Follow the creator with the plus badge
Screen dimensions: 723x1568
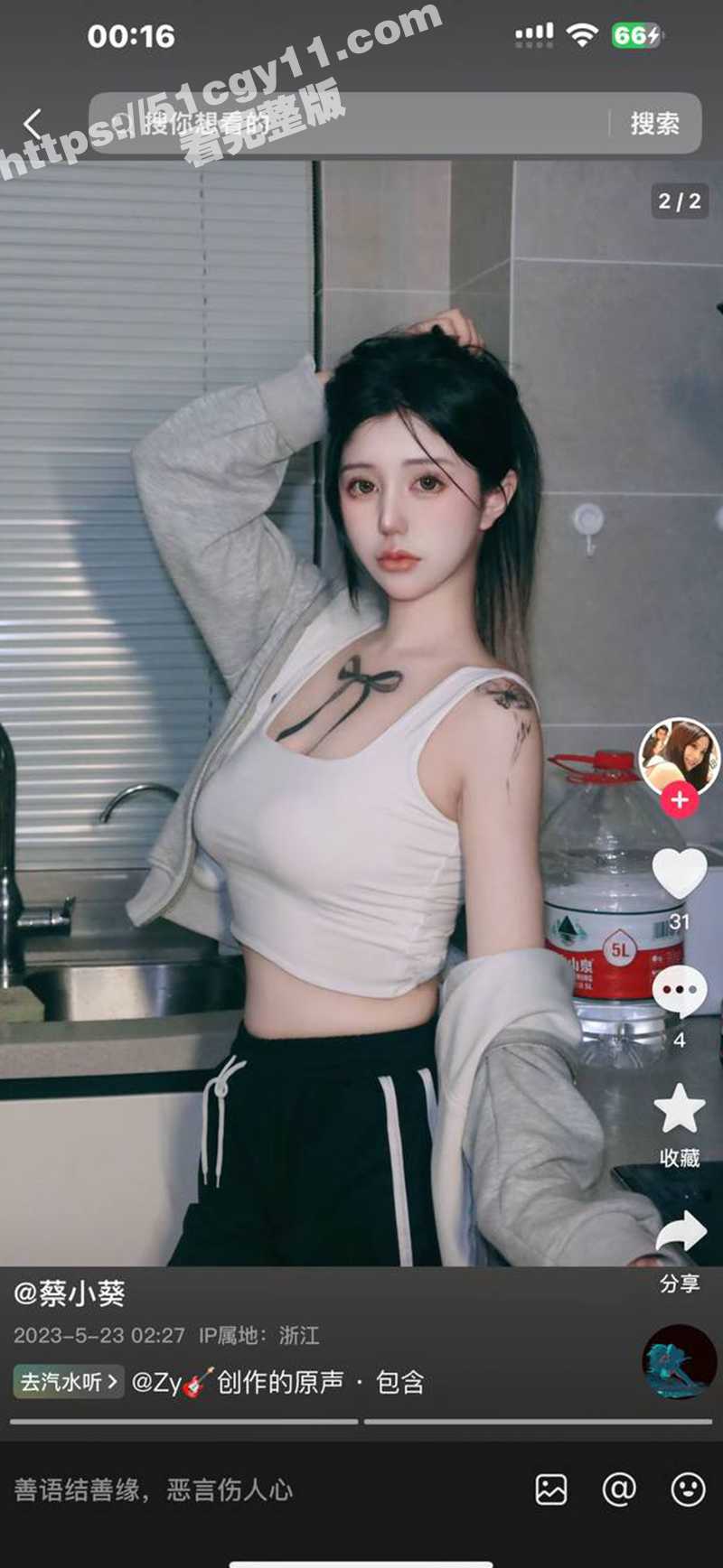point(679,800)
